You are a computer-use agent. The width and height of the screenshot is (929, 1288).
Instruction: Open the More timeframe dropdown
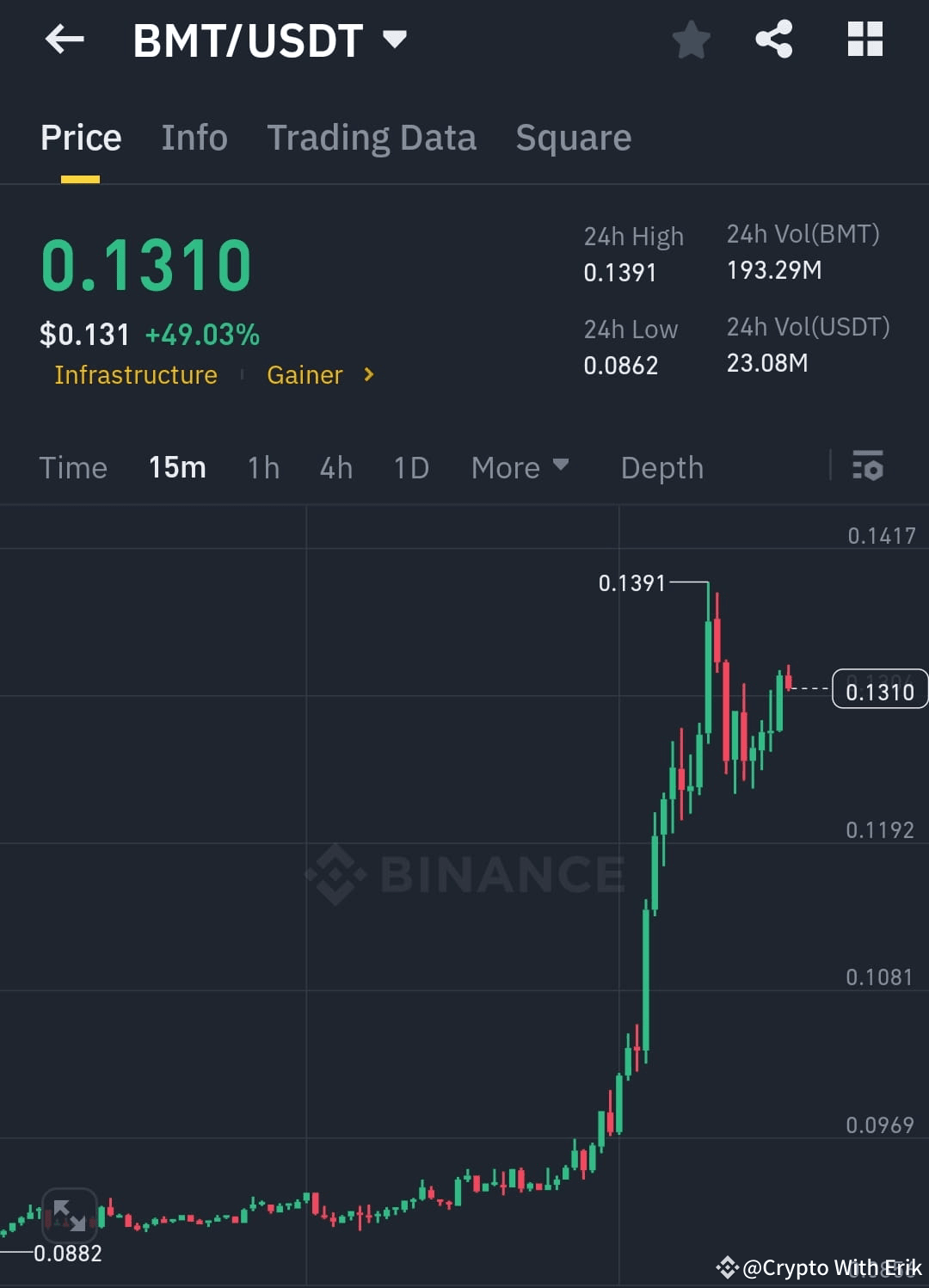520,467
